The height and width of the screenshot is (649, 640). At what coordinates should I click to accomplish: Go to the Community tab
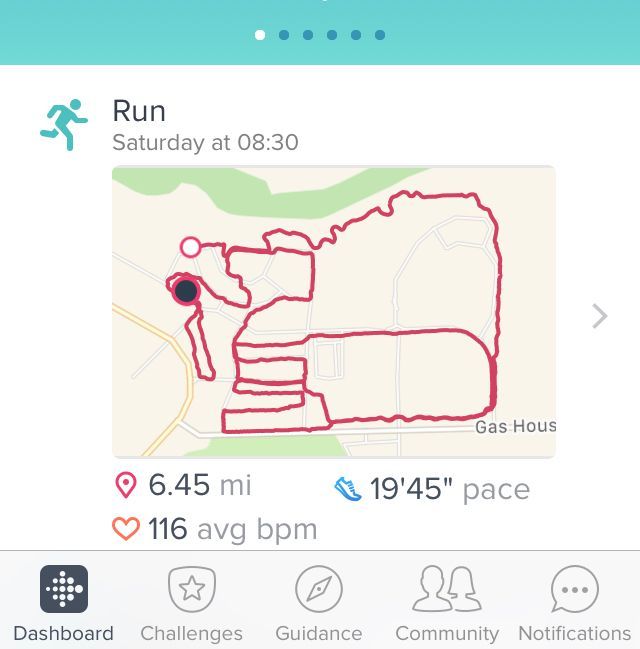coord(447,604)
